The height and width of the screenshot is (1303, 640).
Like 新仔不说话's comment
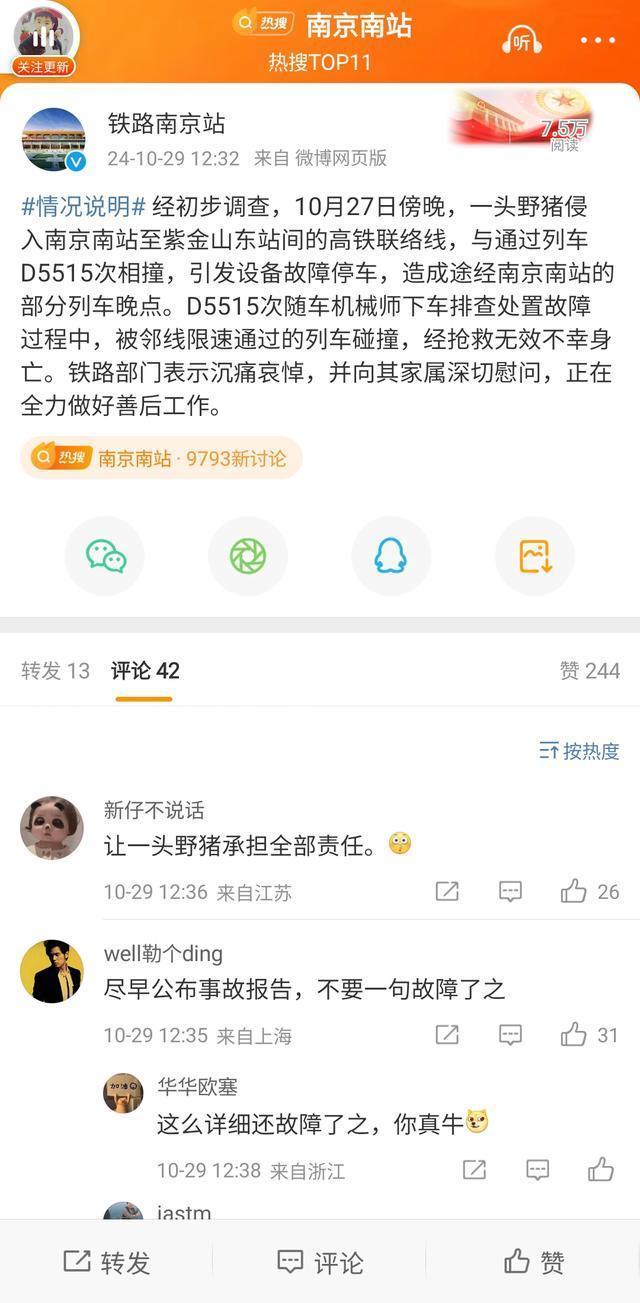[x=574, y=891]
